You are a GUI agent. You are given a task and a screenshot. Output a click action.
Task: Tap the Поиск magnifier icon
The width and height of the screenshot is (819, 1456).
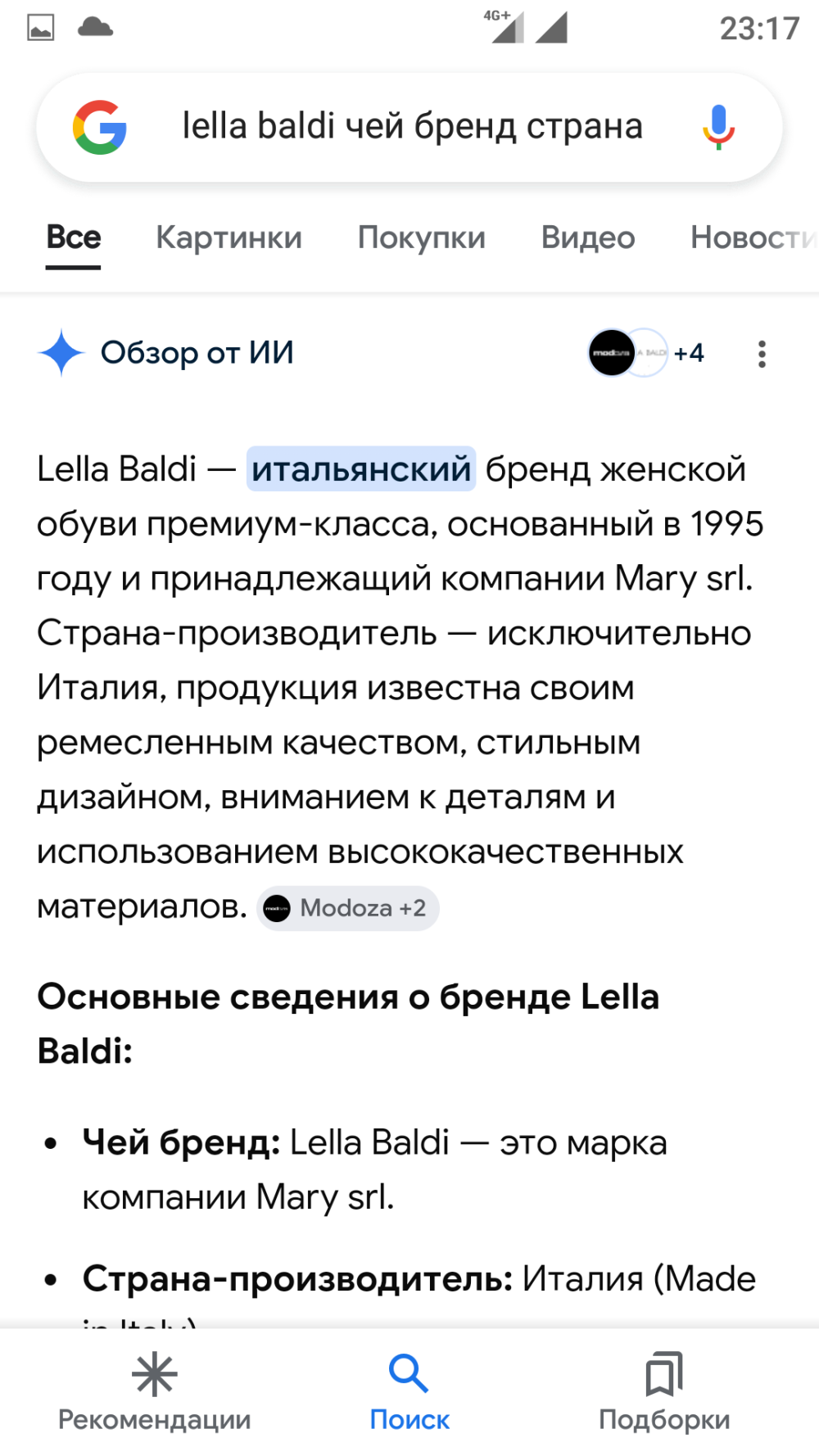(408, 1372)
